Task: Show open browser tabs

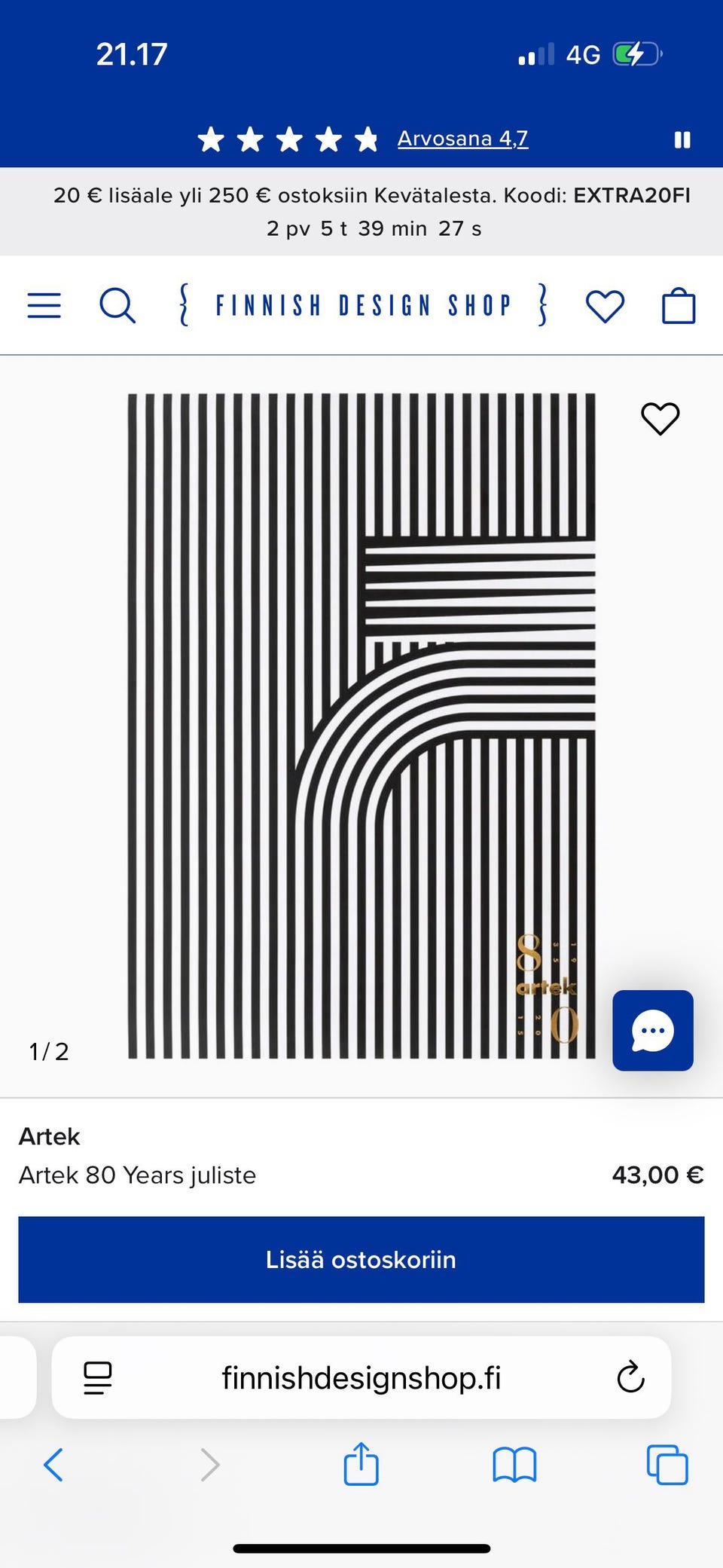Action: tap(667, 1465)
